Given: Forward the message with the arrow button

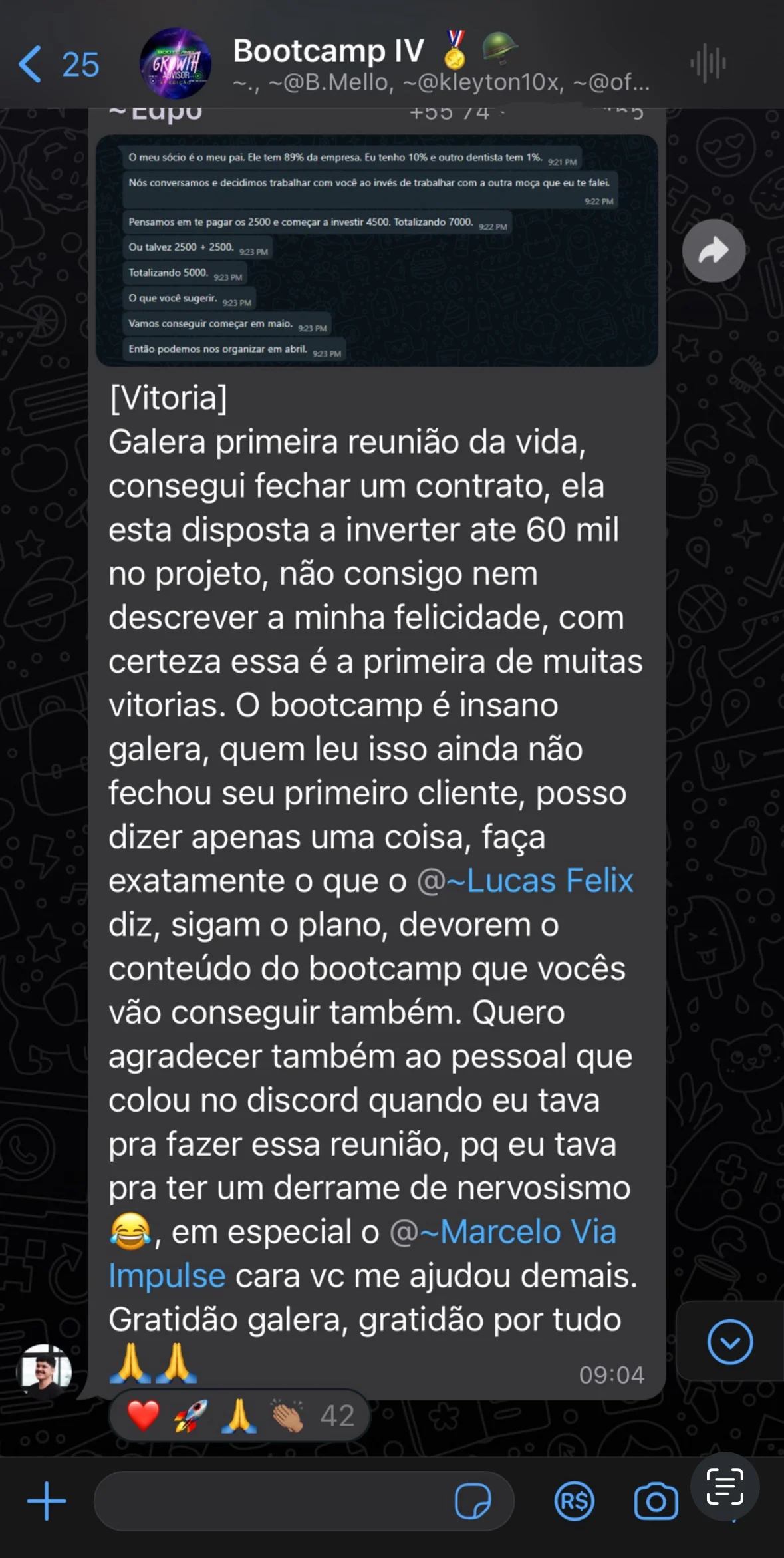Looking at the screenshot, I should [714, 251].
